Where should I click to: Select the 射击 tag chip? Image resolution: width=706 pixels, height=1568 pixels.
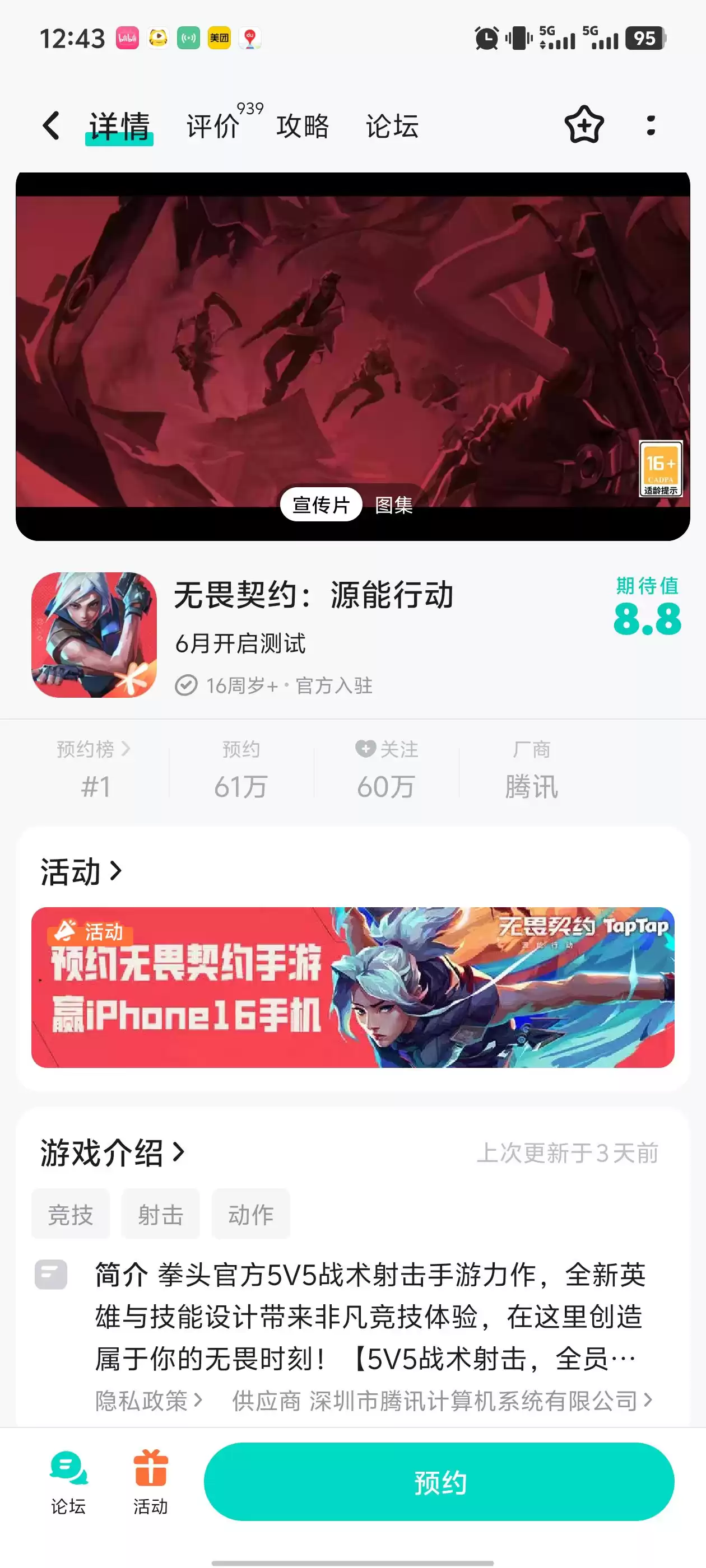coord(160,1214)
